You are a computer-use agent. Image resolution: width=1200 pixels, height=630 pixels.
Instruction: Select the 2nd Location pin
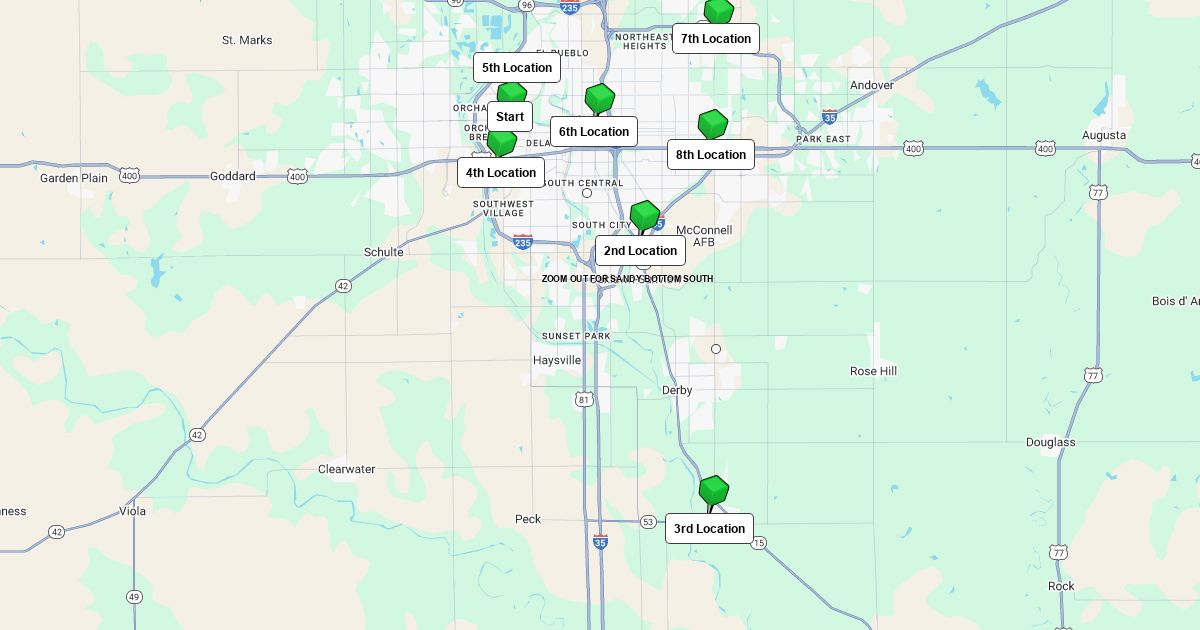(644, 216)
